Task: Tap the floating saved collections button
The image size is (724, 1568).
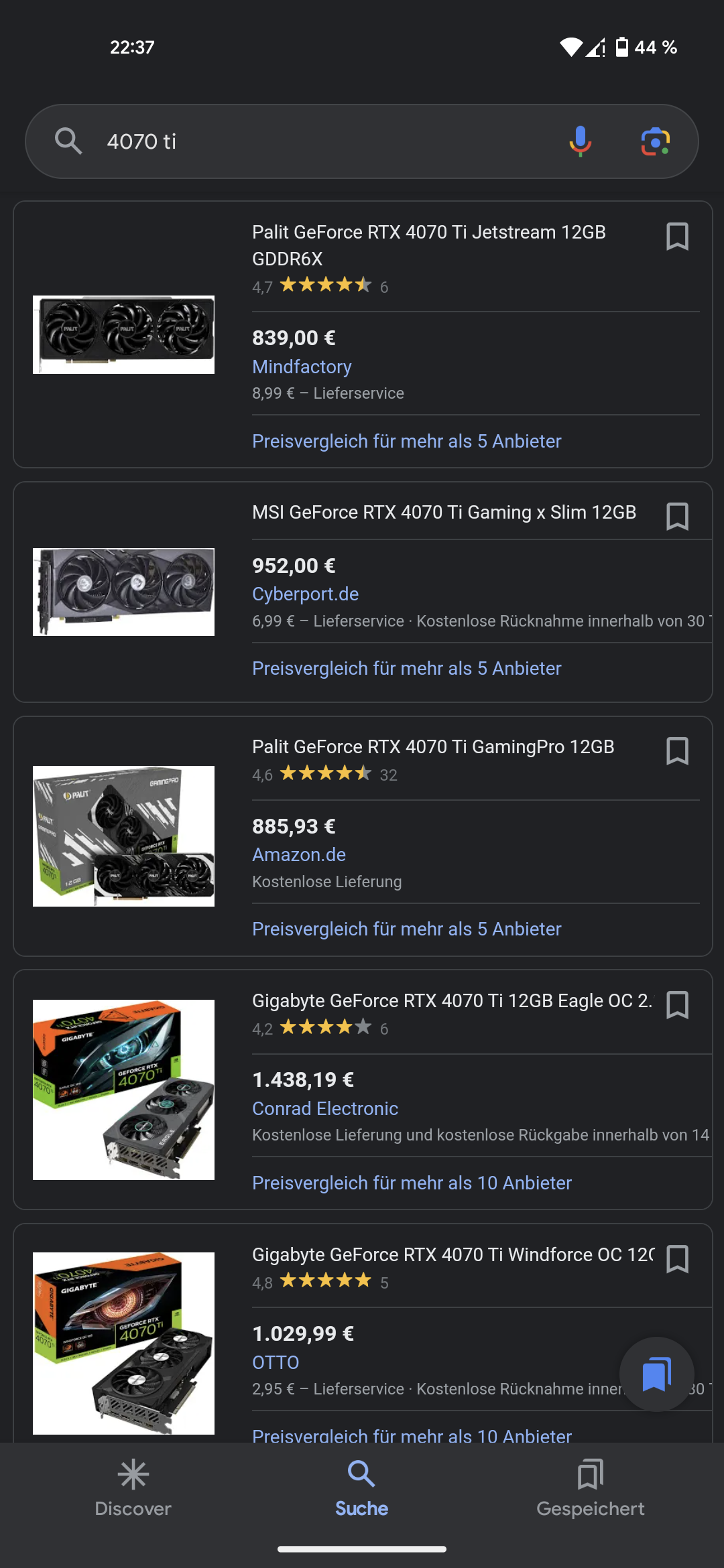Action: click(656, 1375)
